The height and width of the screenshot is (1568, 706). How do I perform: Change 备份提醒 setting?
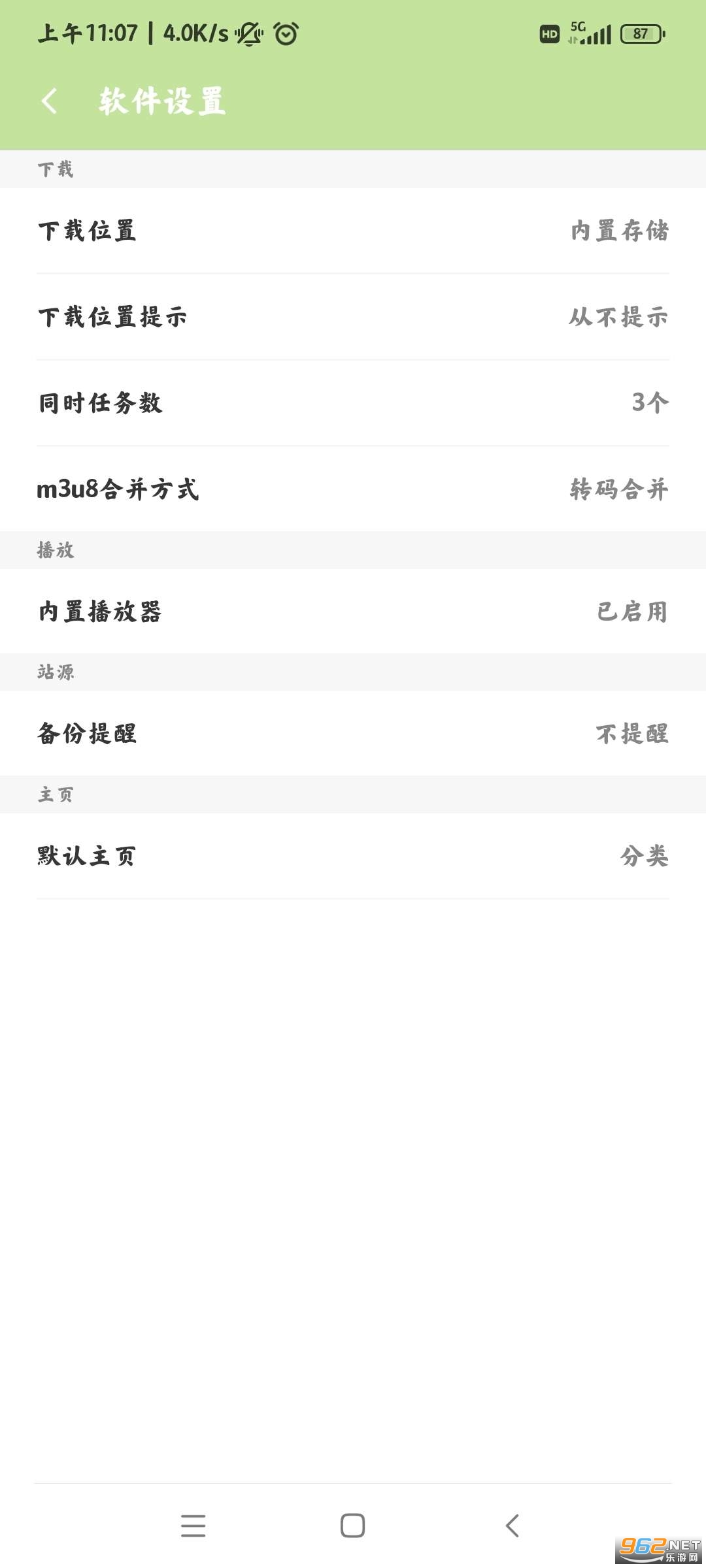(x=353, y=733)
